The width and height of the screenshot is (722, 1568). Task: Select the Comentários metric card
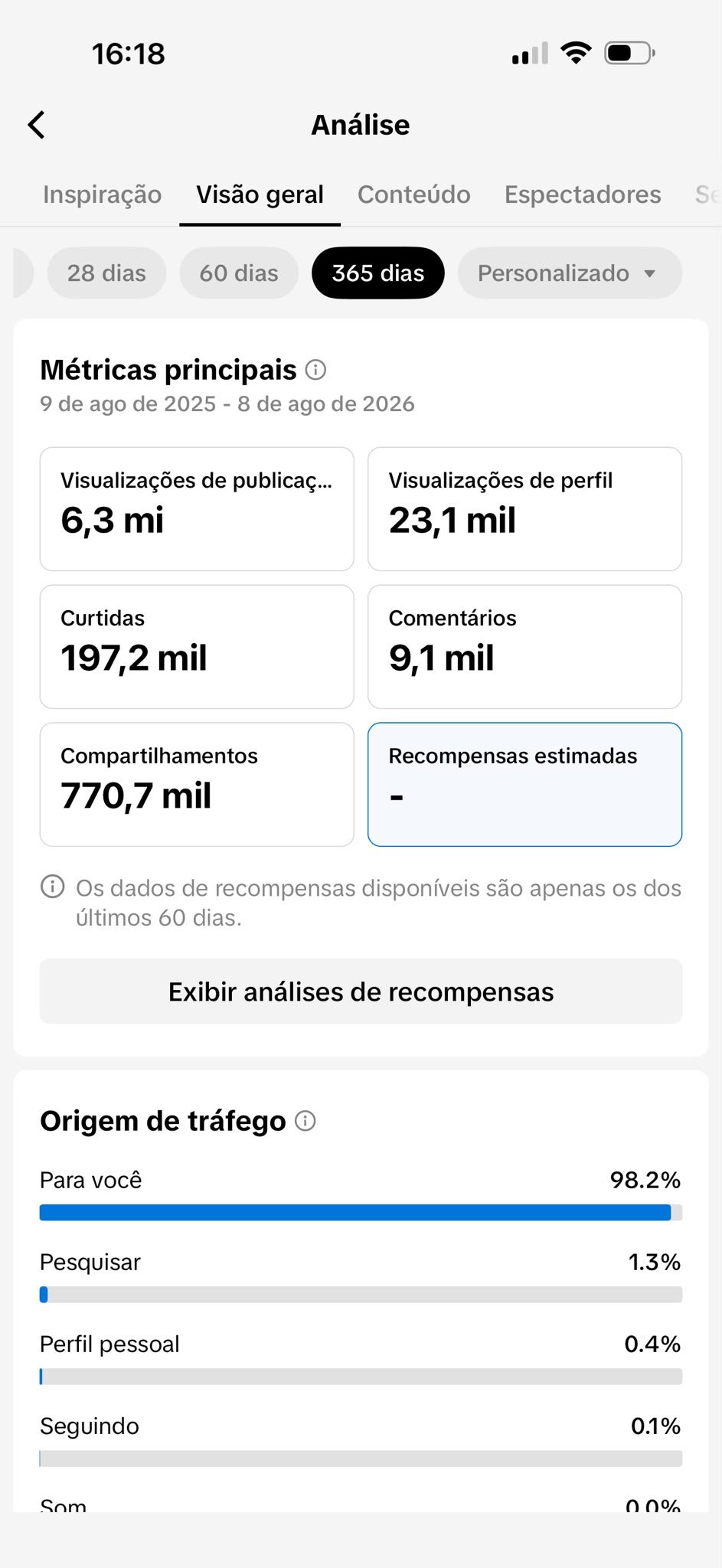[525, 647]
